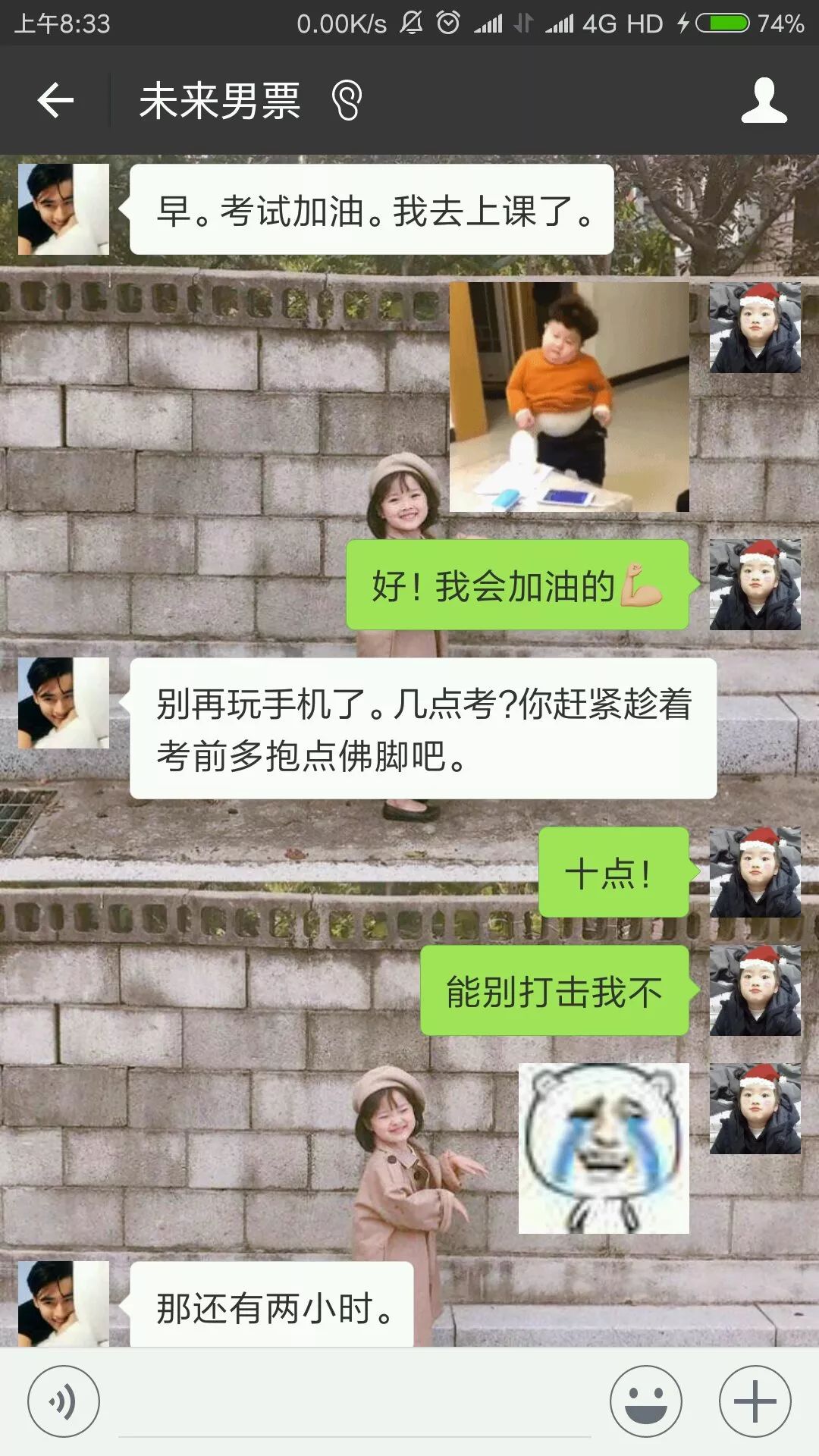Viewport: 819px width, 1456px height.
Task: Open chat info via the profile icon
Action: [764, 100]
